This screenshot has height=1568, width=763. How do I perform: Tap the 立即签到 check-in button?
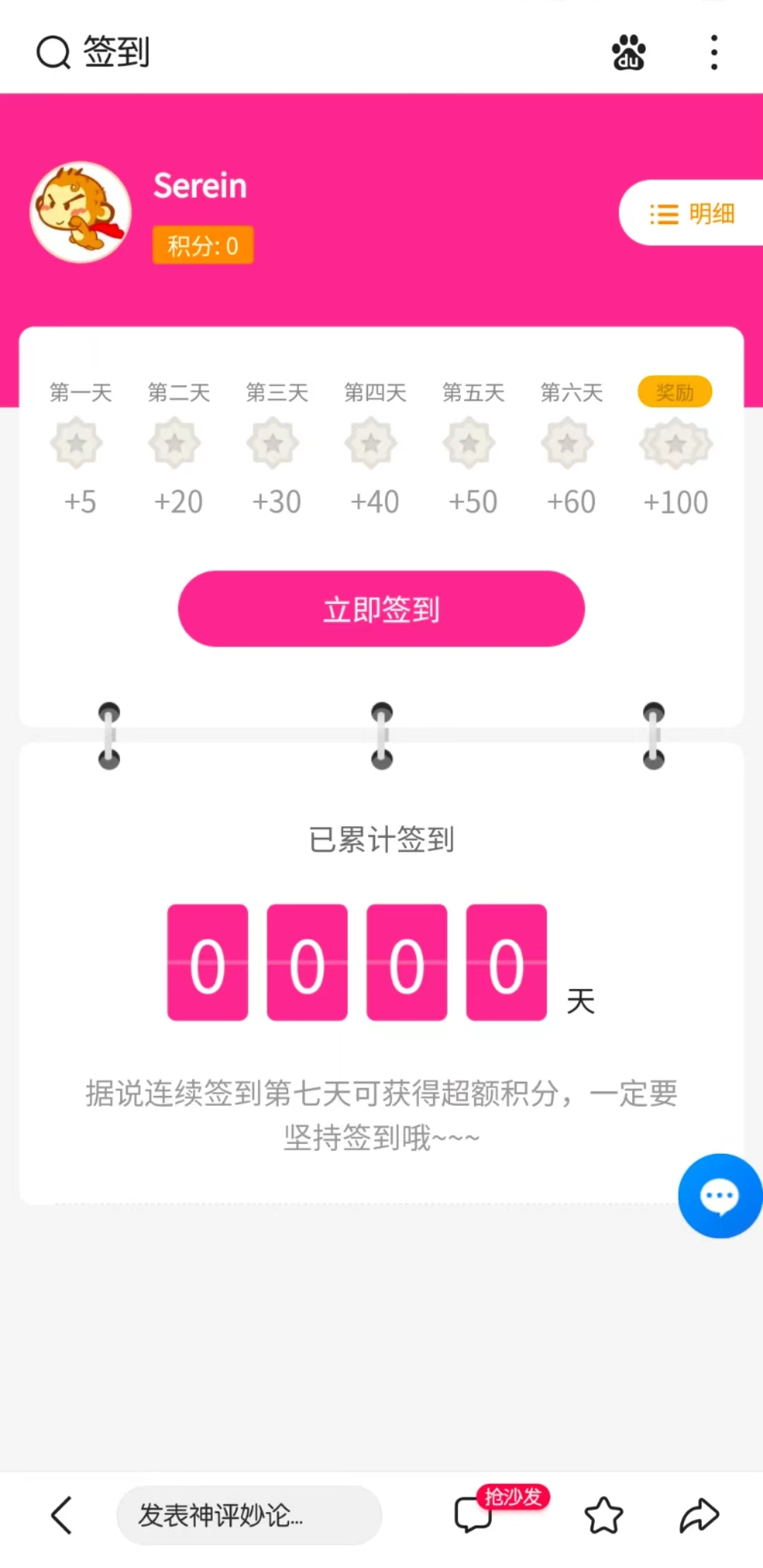381,608
